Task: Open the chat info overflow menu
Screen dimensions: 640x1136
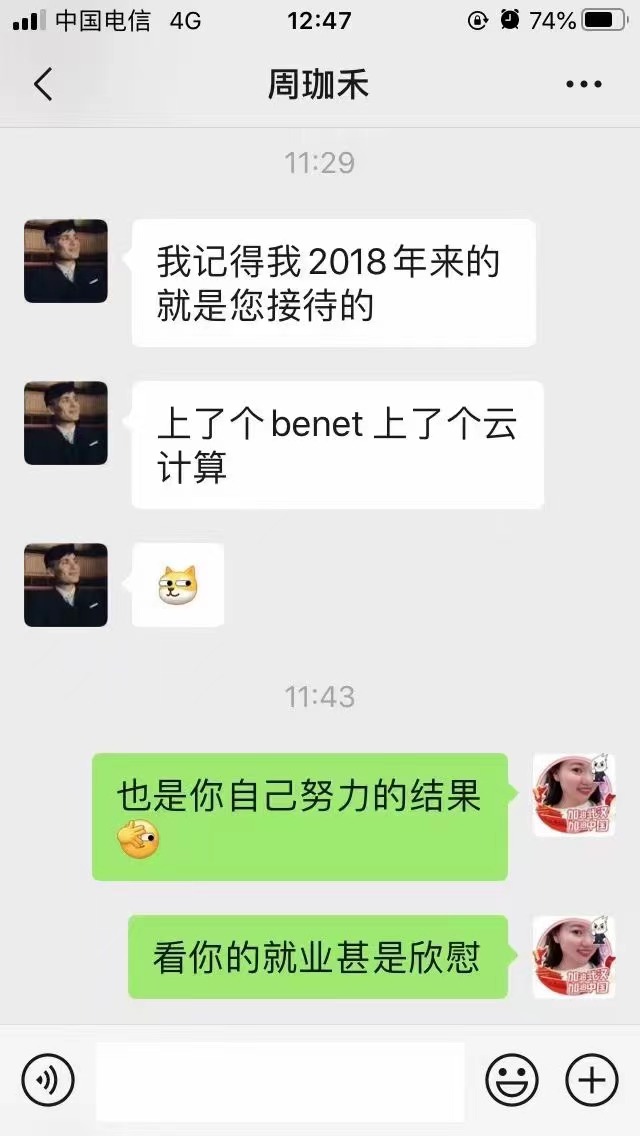Action: click(583, 85)
